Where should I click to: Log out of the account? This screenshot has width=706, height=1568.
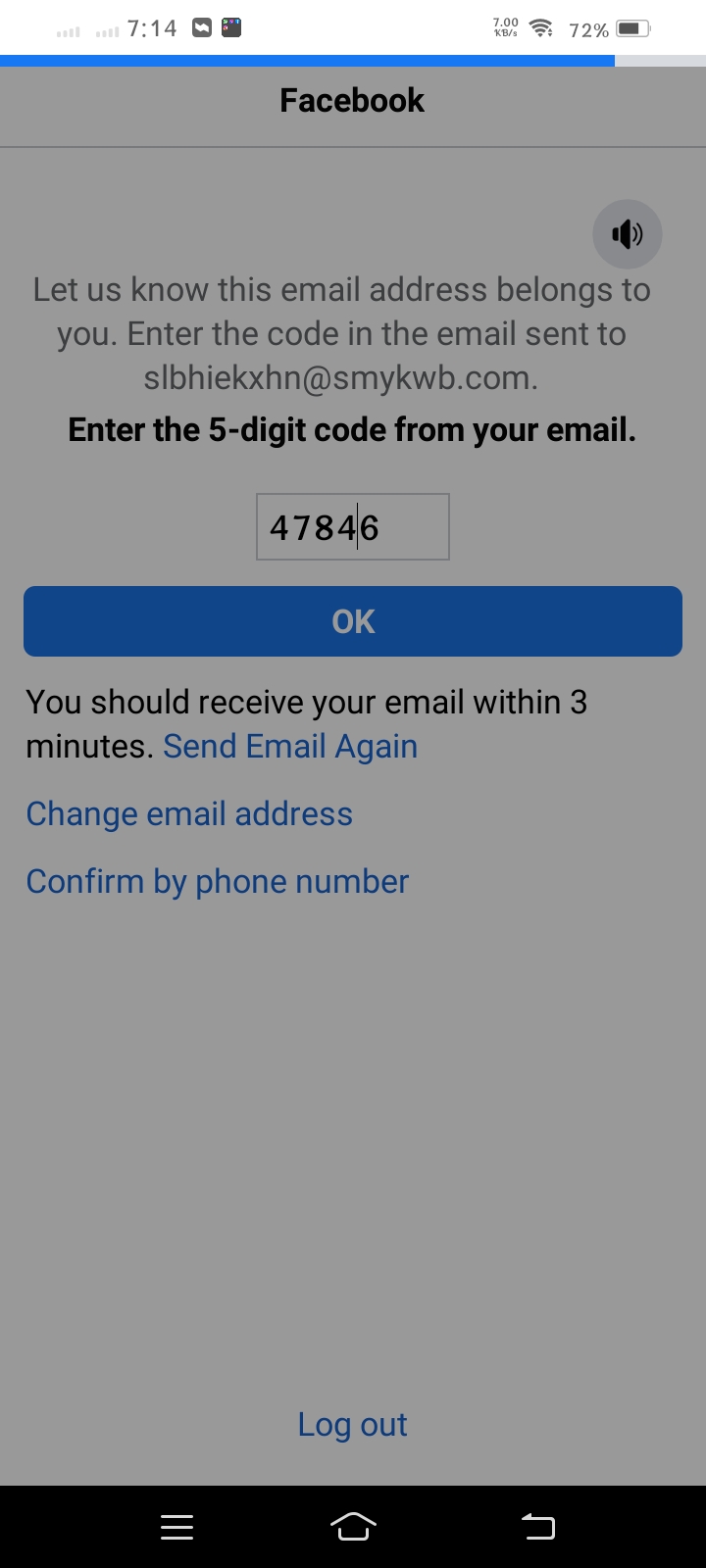(x=352, y=1424)
